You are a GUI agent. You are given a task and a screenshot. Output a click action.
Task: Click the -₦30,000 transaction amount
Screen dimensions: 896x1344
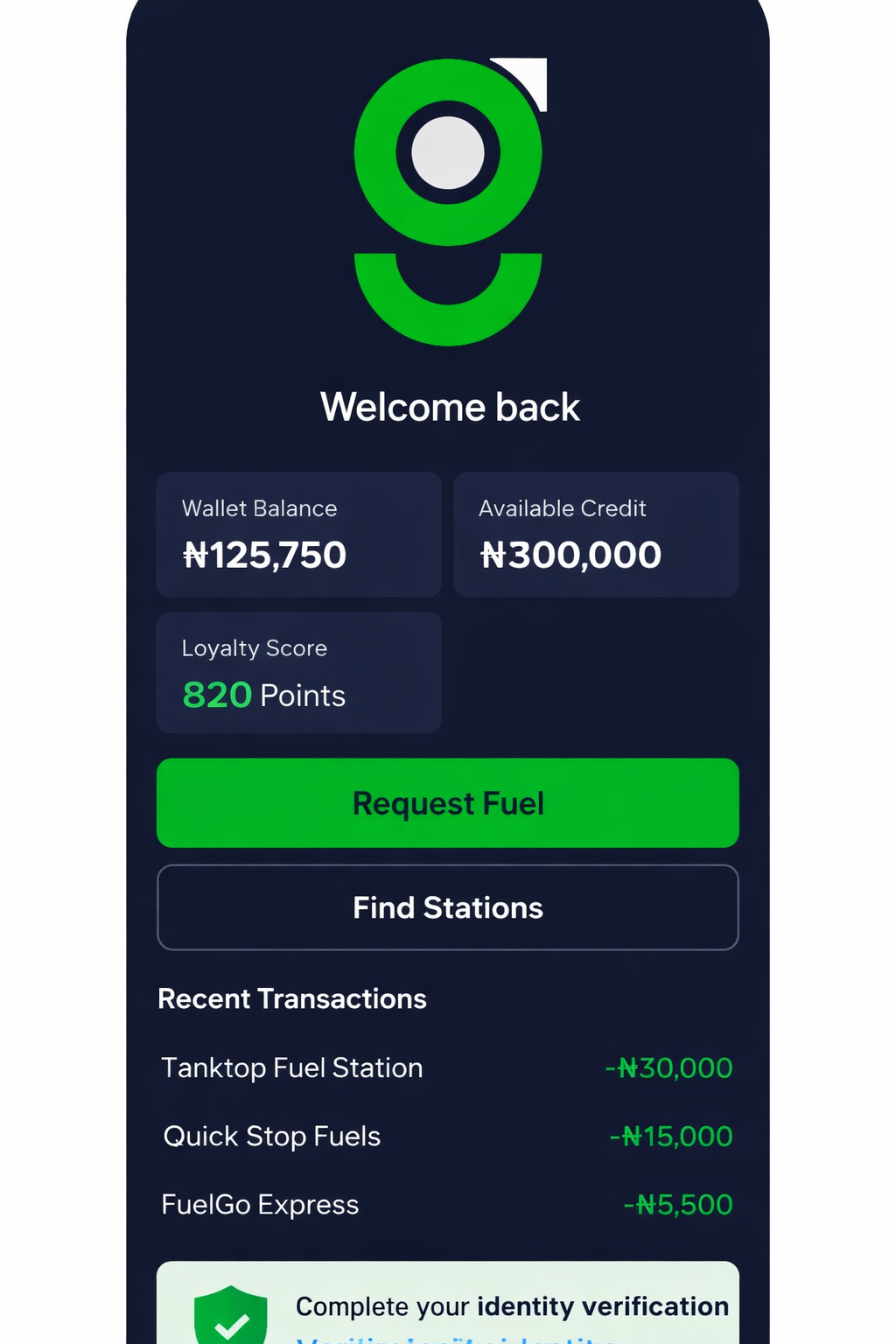point(668,1067)
